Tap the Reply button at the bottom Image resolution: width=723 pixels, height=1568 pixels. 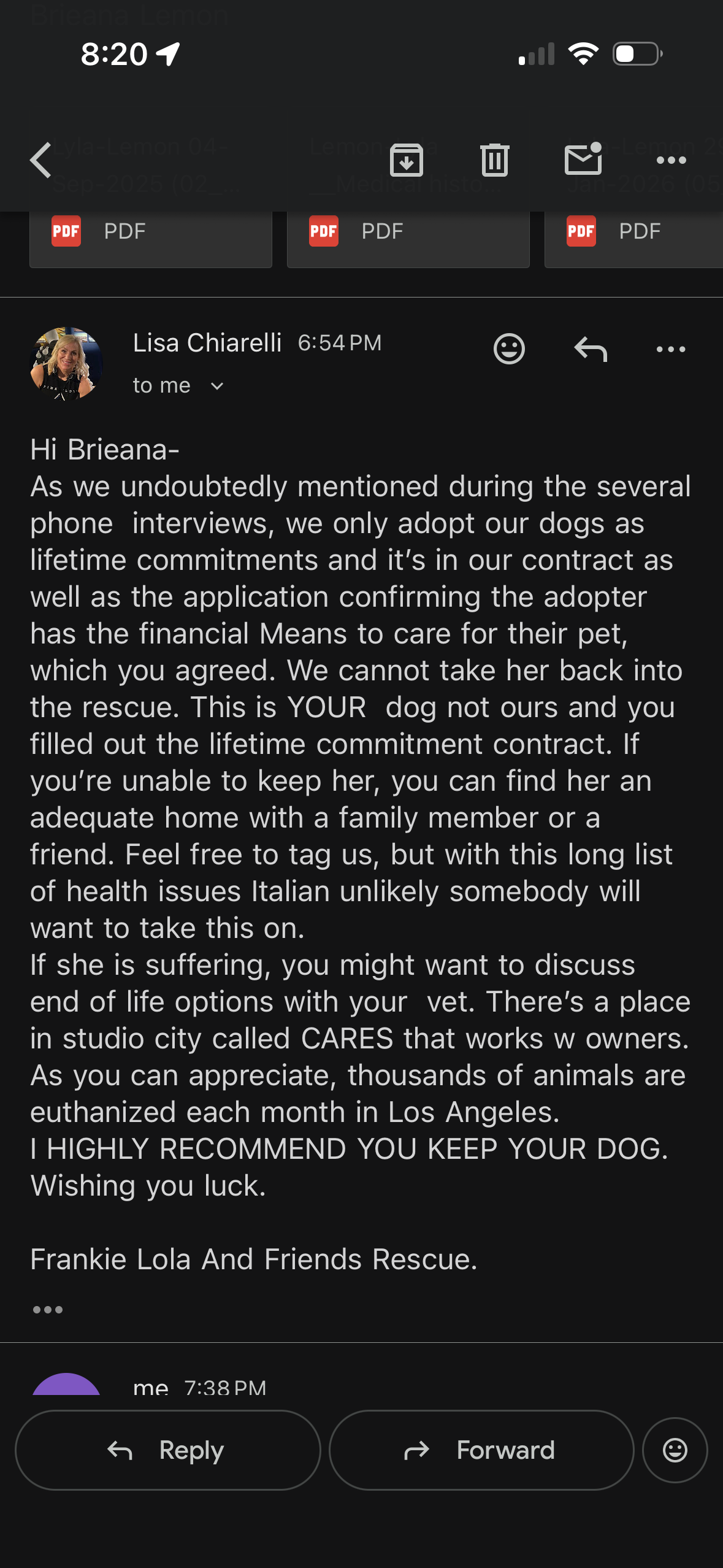click(167, 1450)
